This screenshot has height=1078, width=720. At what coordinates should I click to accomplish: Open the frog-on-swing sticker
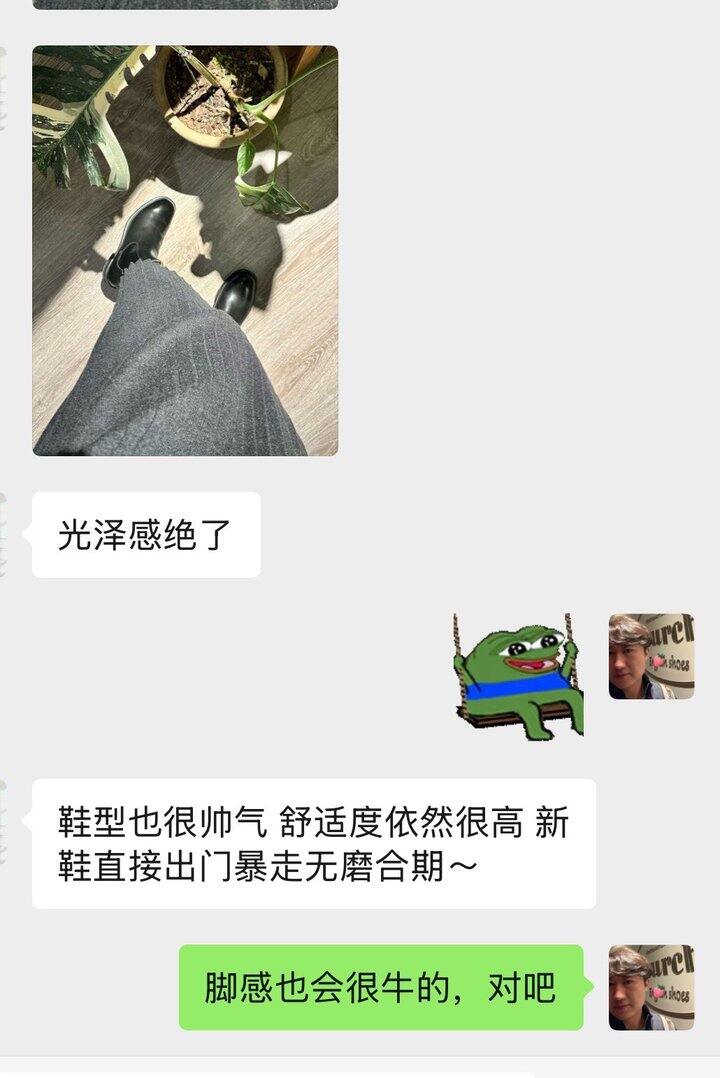(x=517, y=675)
